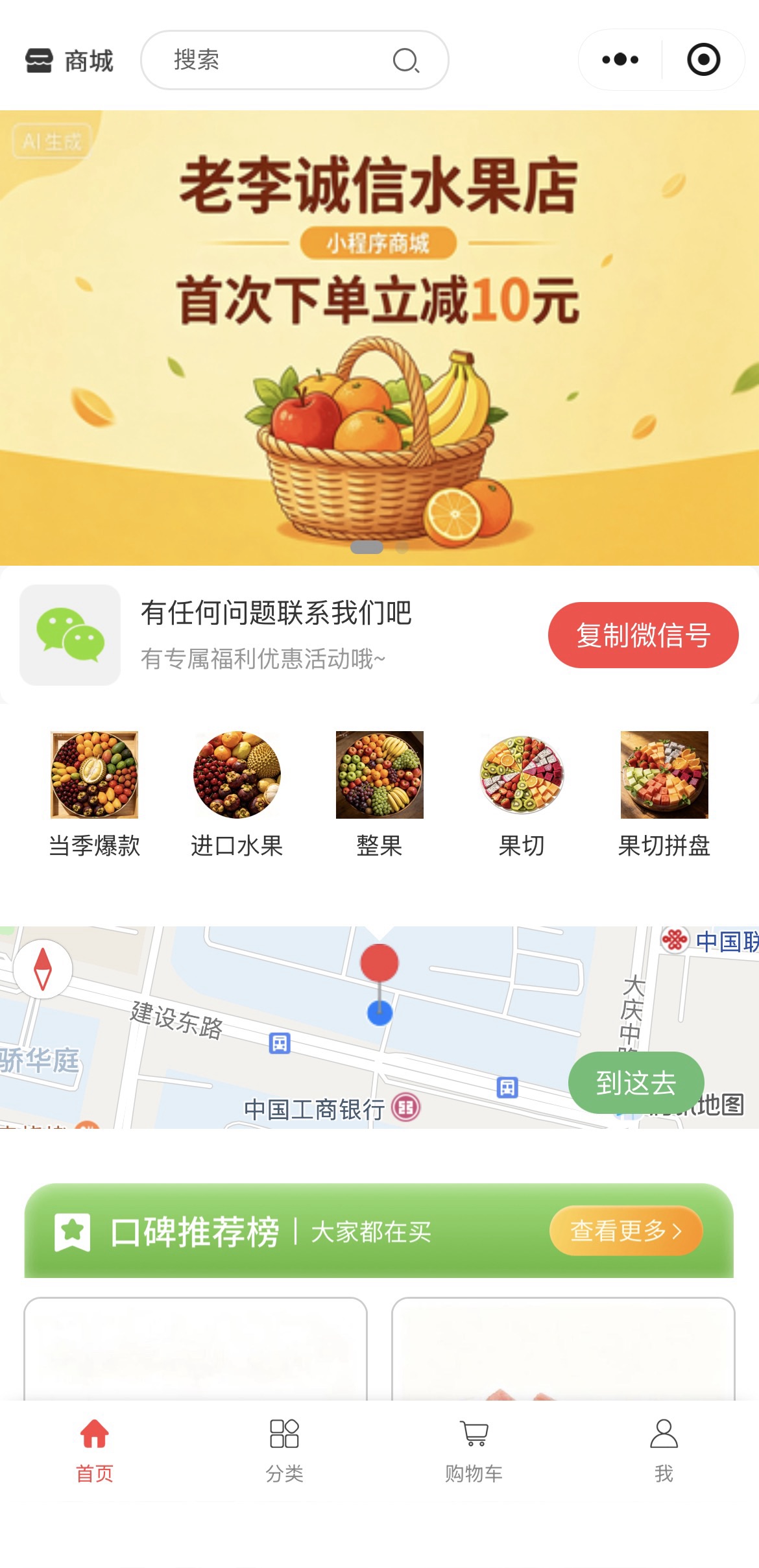Close the mini program with the circle icon
Viewport: 759px width, 1568px height.
pos(703,60)
